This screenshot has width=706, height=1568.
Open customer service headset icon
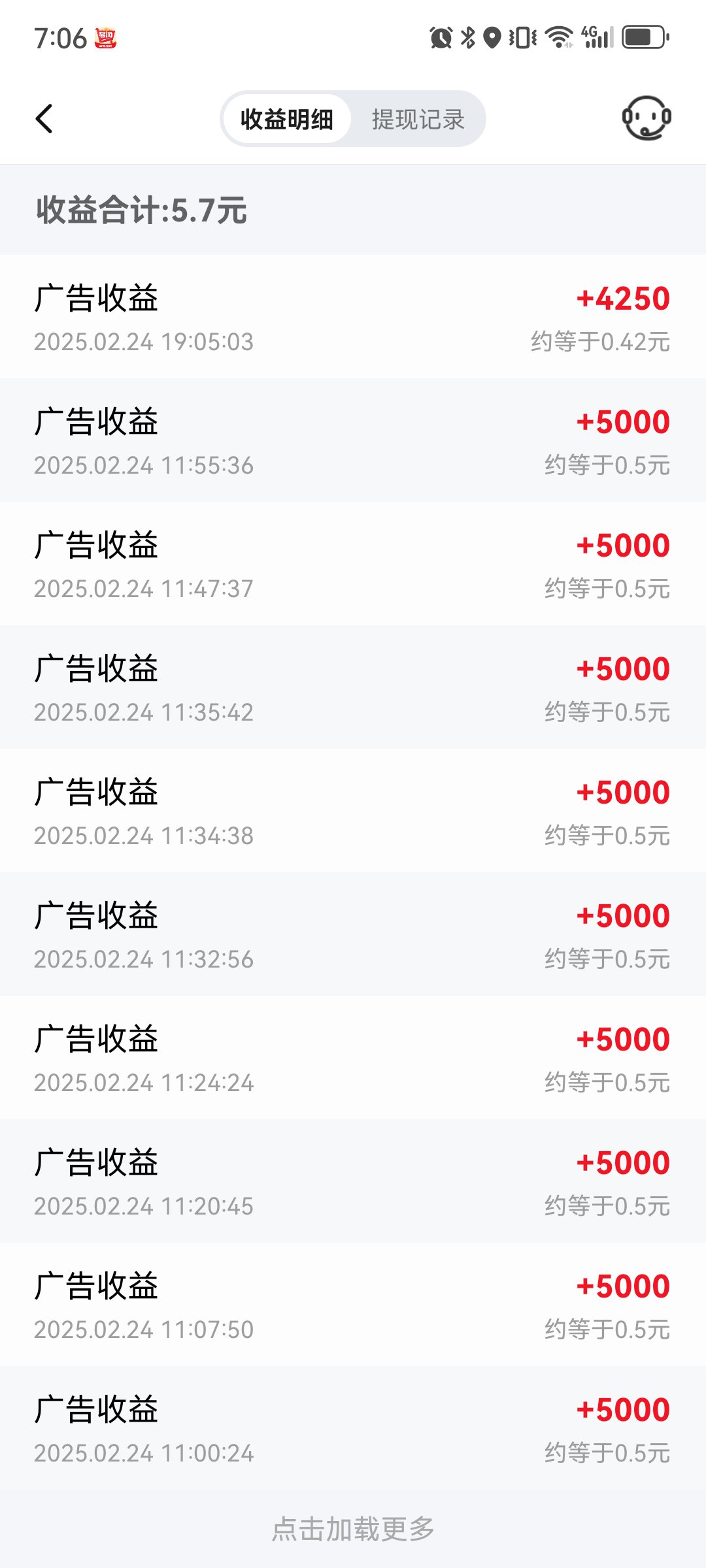646,118
